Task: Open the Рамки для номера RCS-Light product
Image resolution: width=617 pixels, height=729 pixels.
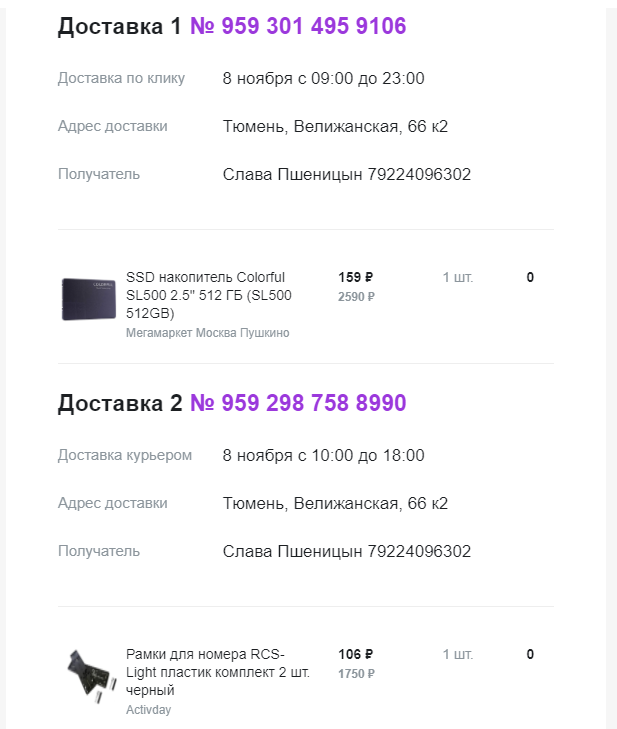Action: tap(218, 672)
